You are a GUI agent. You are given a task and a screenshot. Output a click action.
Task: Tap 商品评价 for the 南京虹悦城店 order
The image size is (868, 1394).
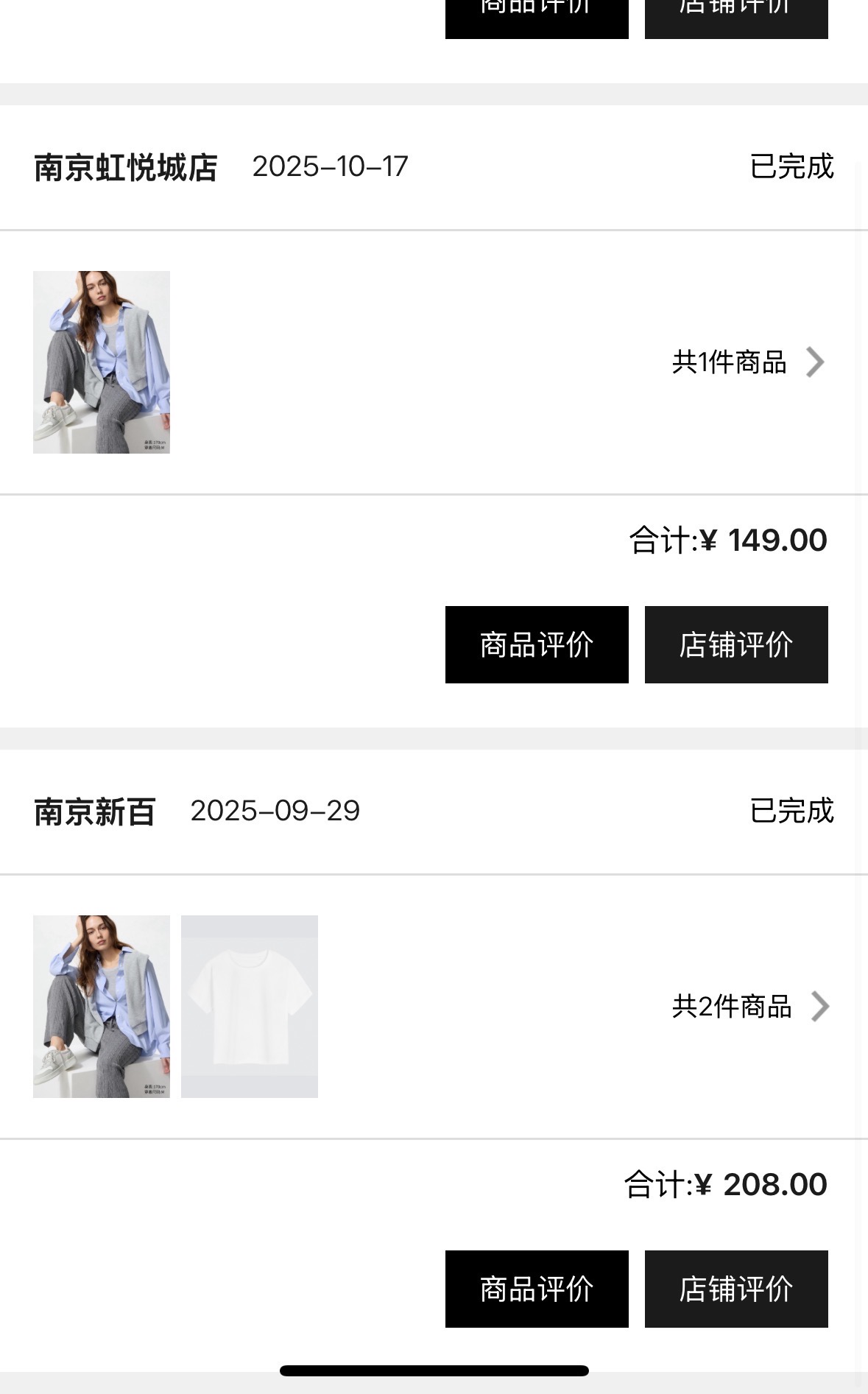(537, 644)
